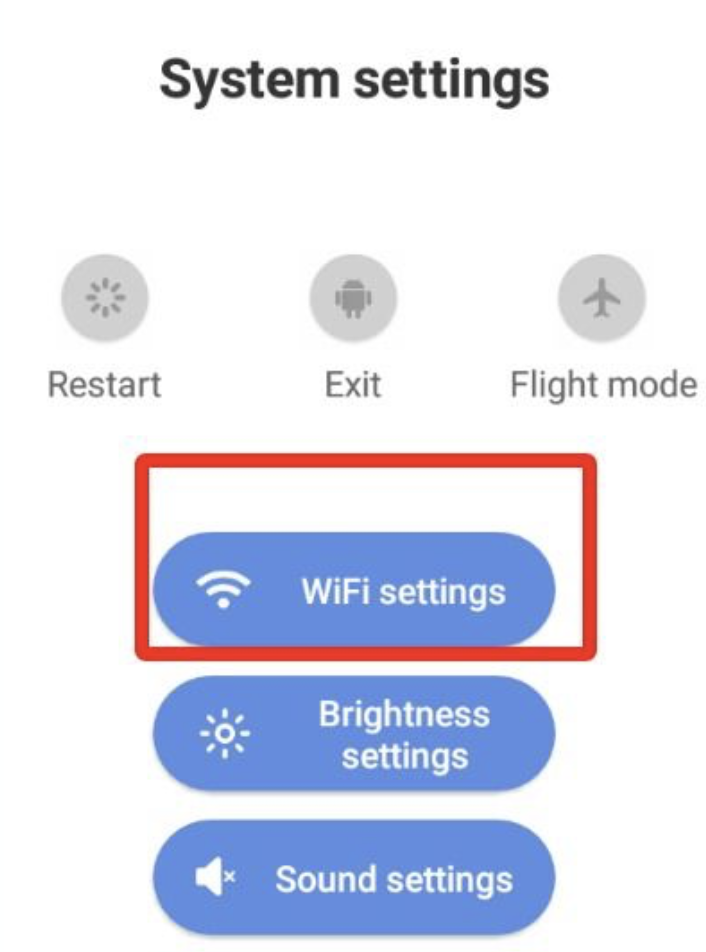Open WiFi settings

(353, 590)
